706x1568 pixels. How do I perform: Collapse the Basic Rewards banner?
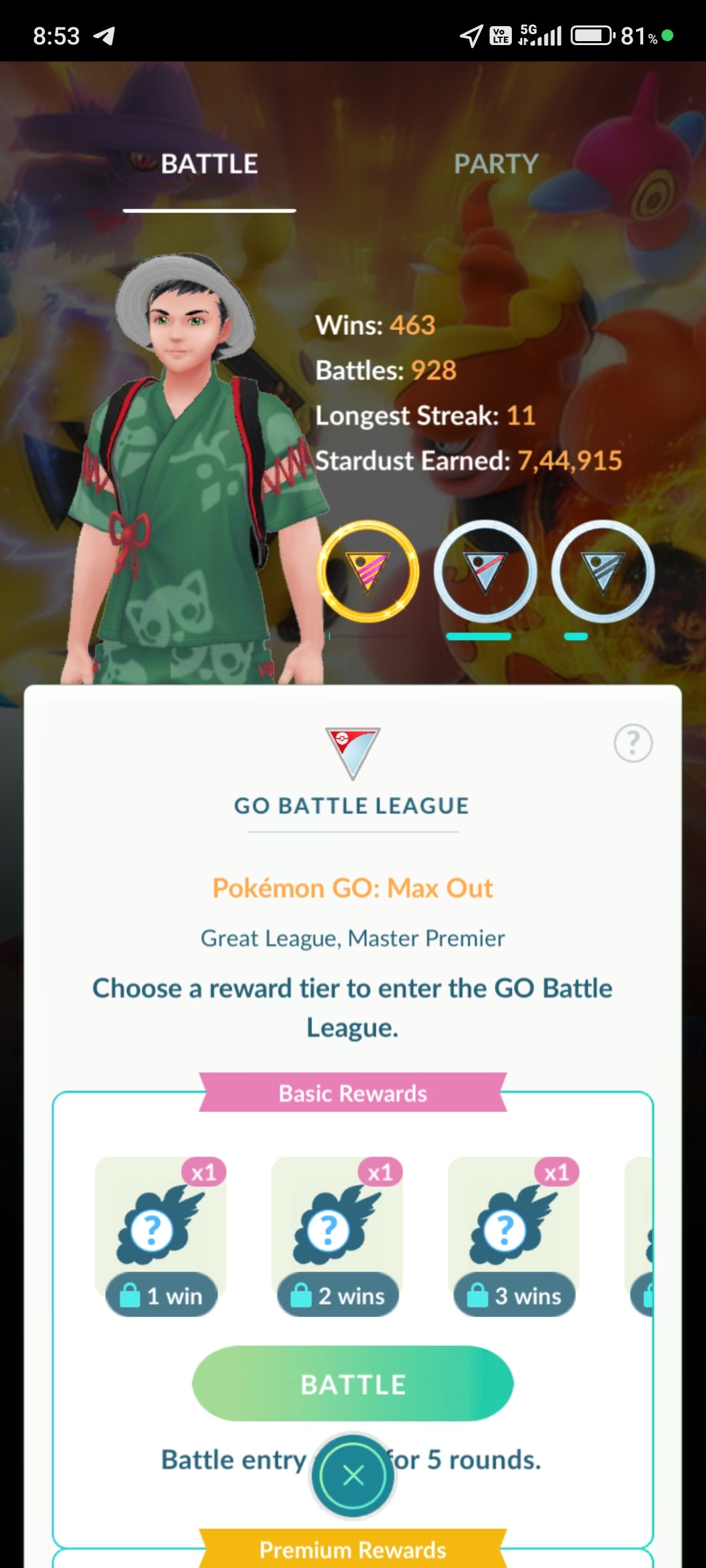tap(352, 1093)
